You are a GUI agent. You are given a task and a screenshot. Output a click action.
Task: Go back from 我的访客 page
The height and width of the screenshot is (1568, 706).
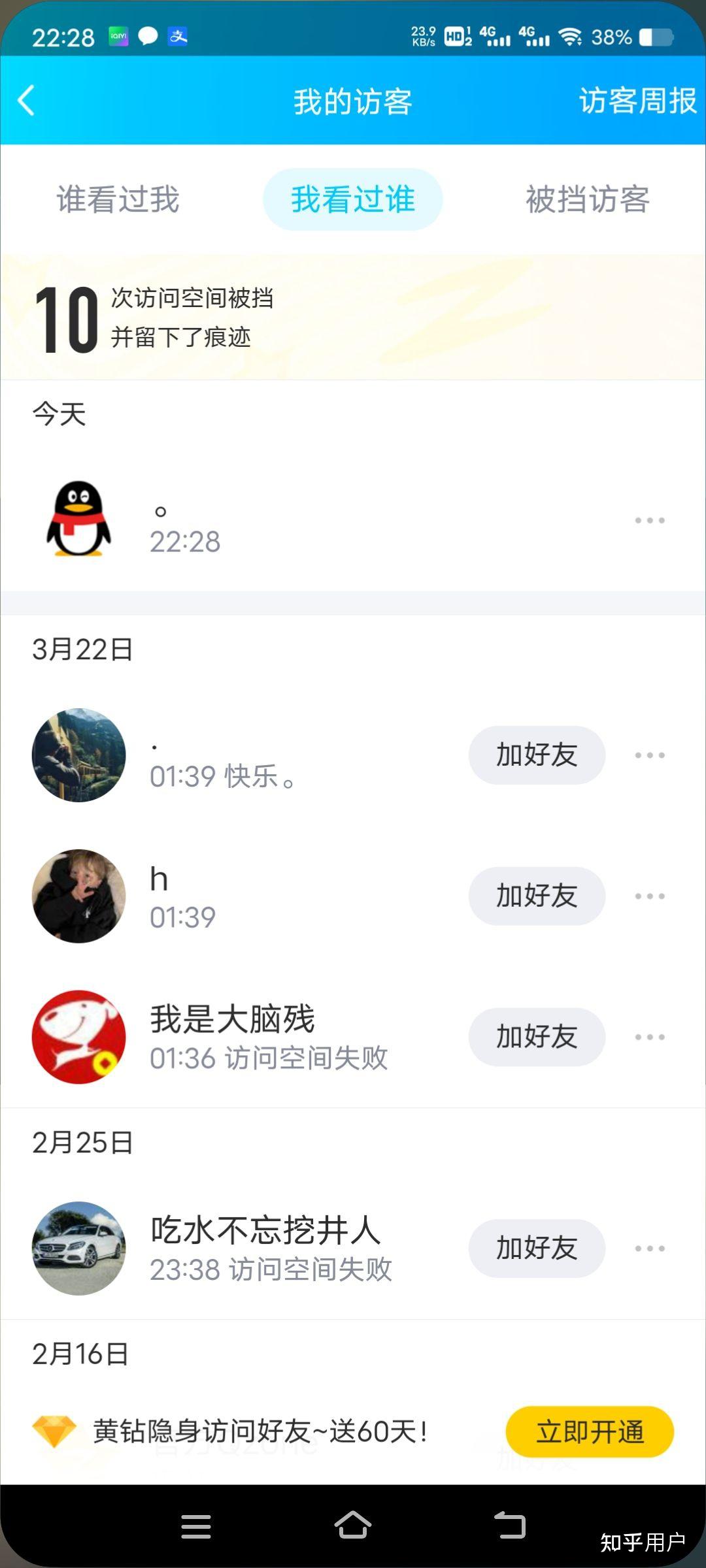pyautogui.click(x=26, y=101)
